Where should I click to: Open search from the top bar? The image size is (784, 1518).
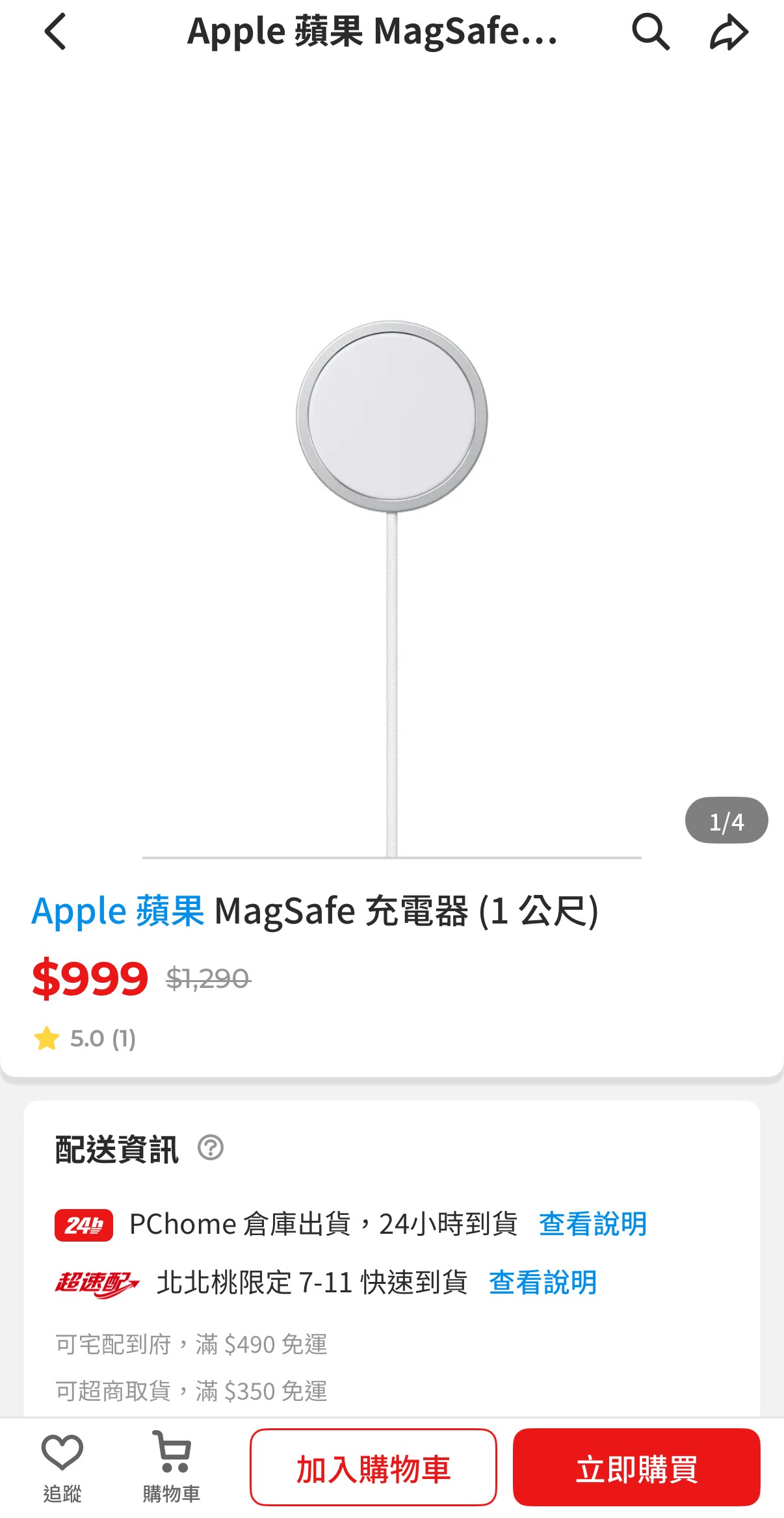(650, 32)
